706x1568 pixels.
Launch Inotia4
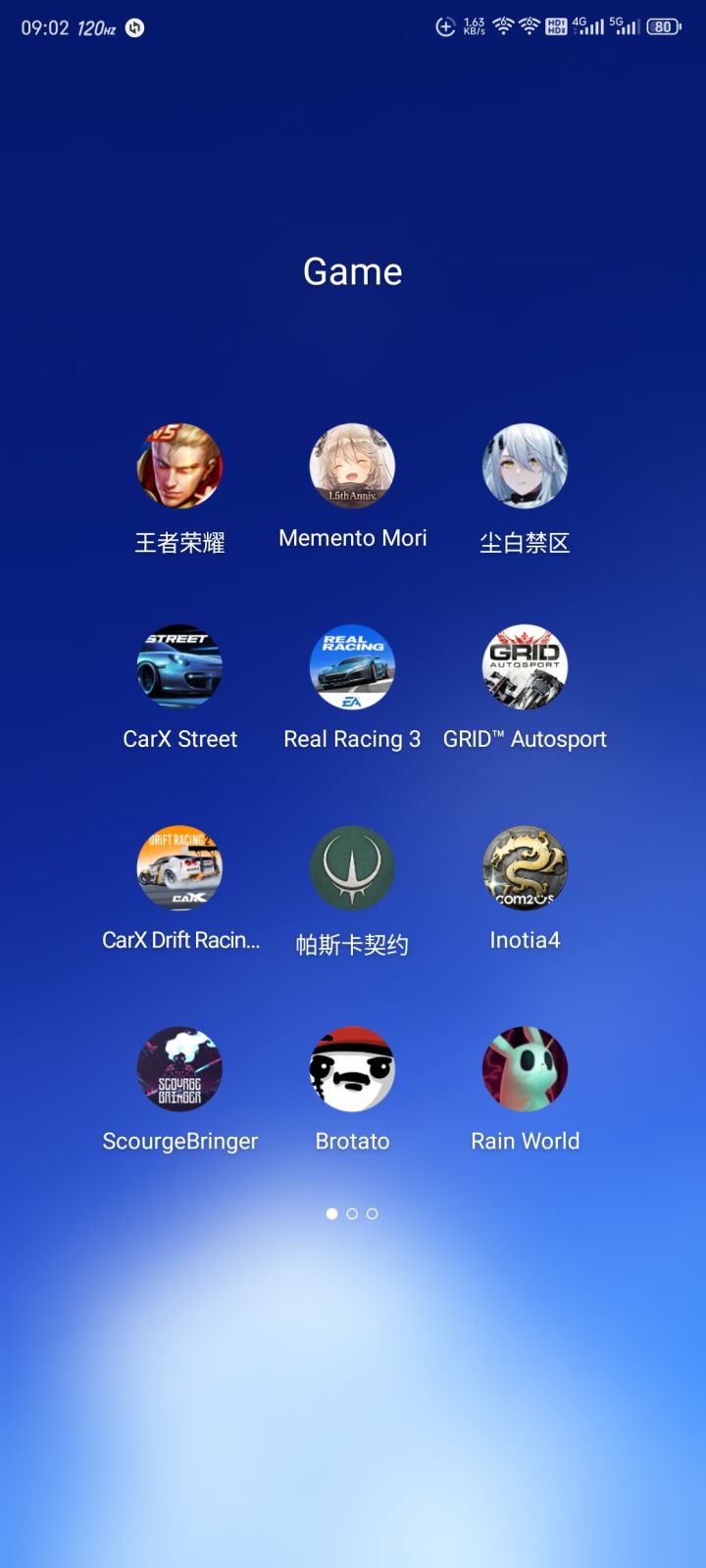click(525, 868)
